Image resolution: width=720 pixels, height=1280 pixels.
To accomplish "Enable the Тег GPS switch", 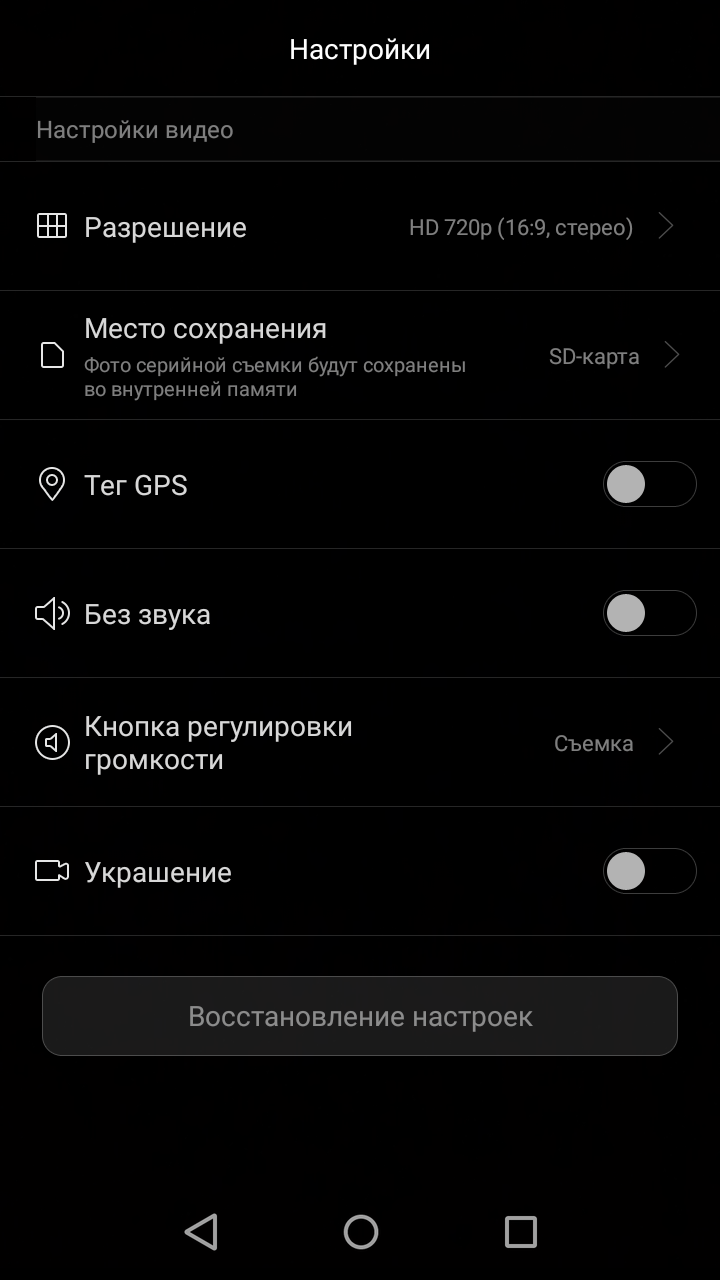I will point(649,485).
